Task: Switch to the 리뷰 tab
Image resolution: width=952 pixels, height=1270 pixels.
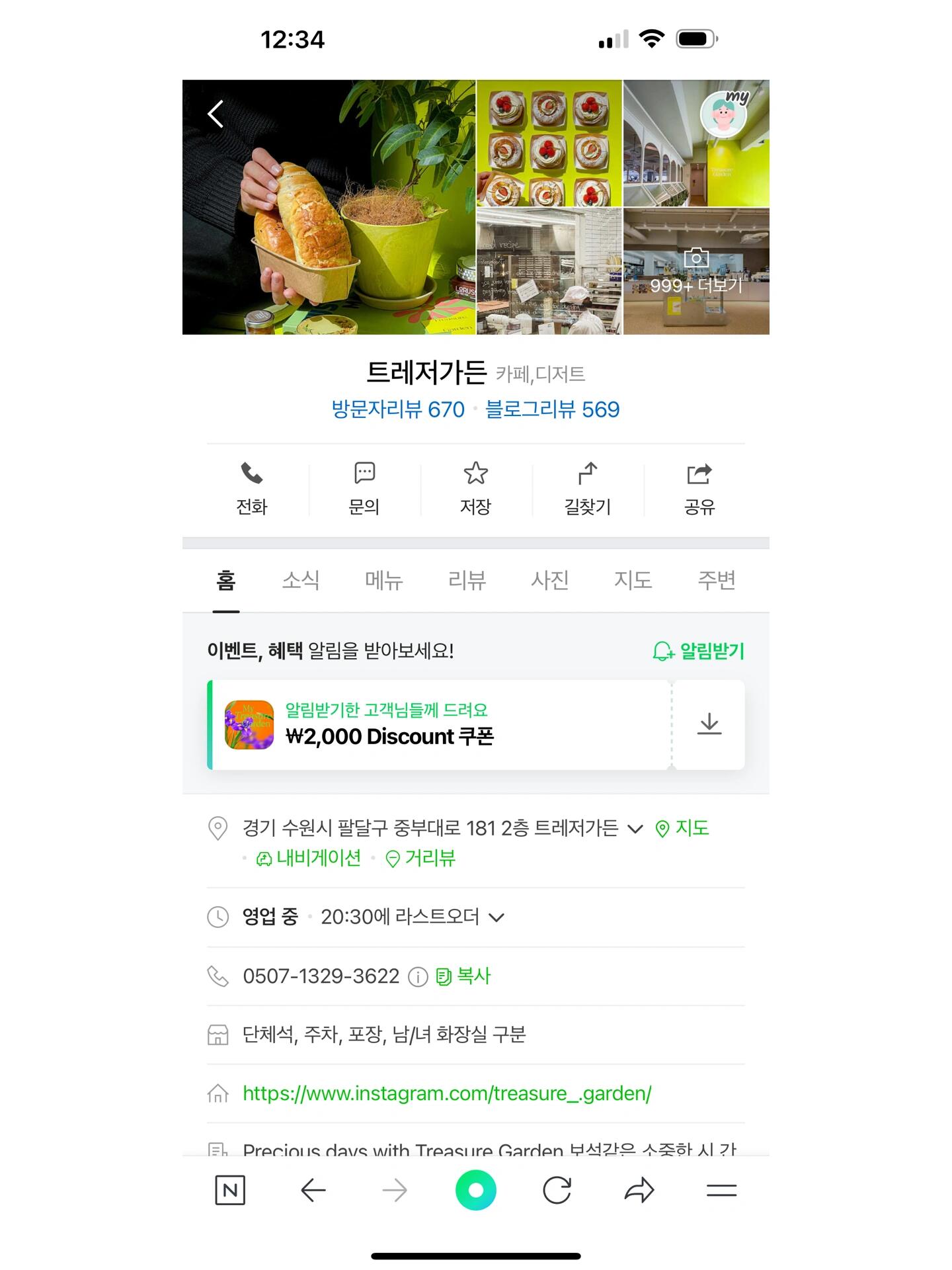Action: (467, 580)
